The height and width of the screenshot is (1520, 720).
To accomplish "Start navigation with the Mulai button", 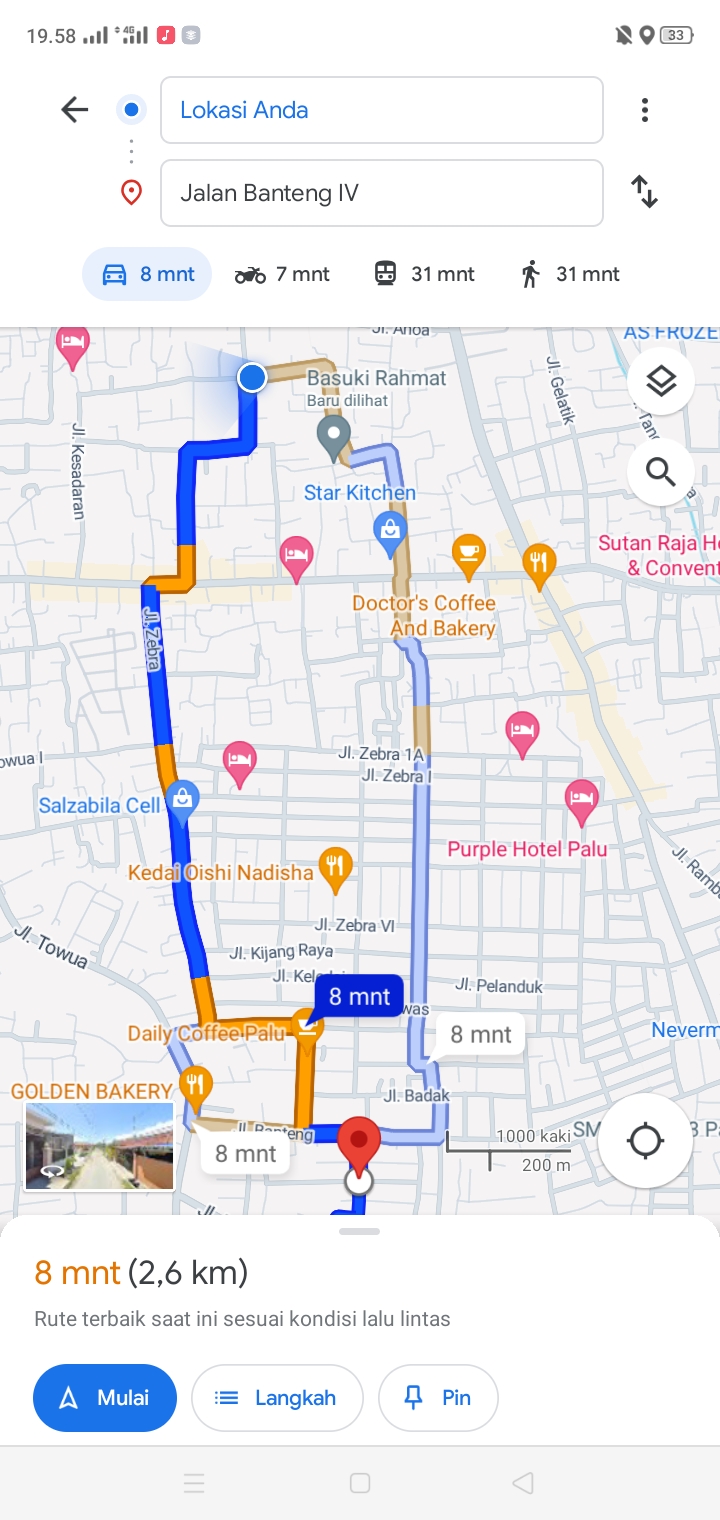I will click(x=105, y=1398).
